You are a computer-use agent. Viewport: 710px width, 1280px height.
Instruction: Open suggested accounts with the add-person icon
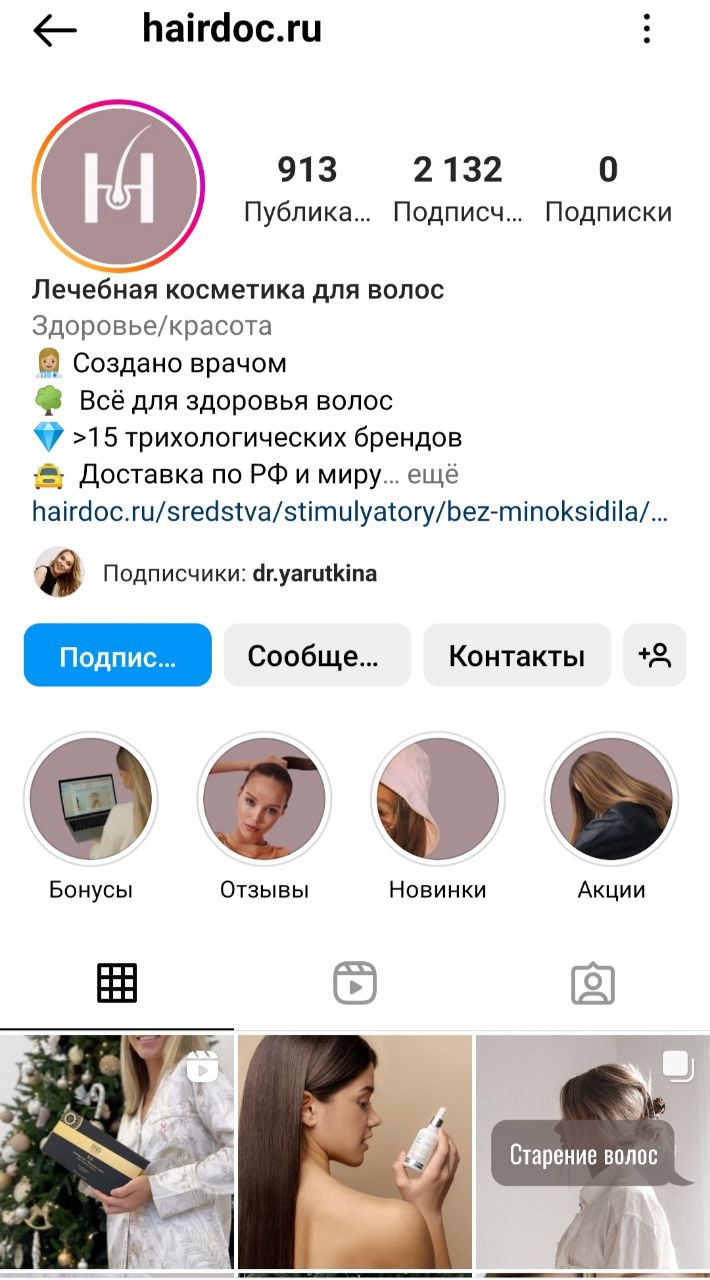(x=655, y=655)
